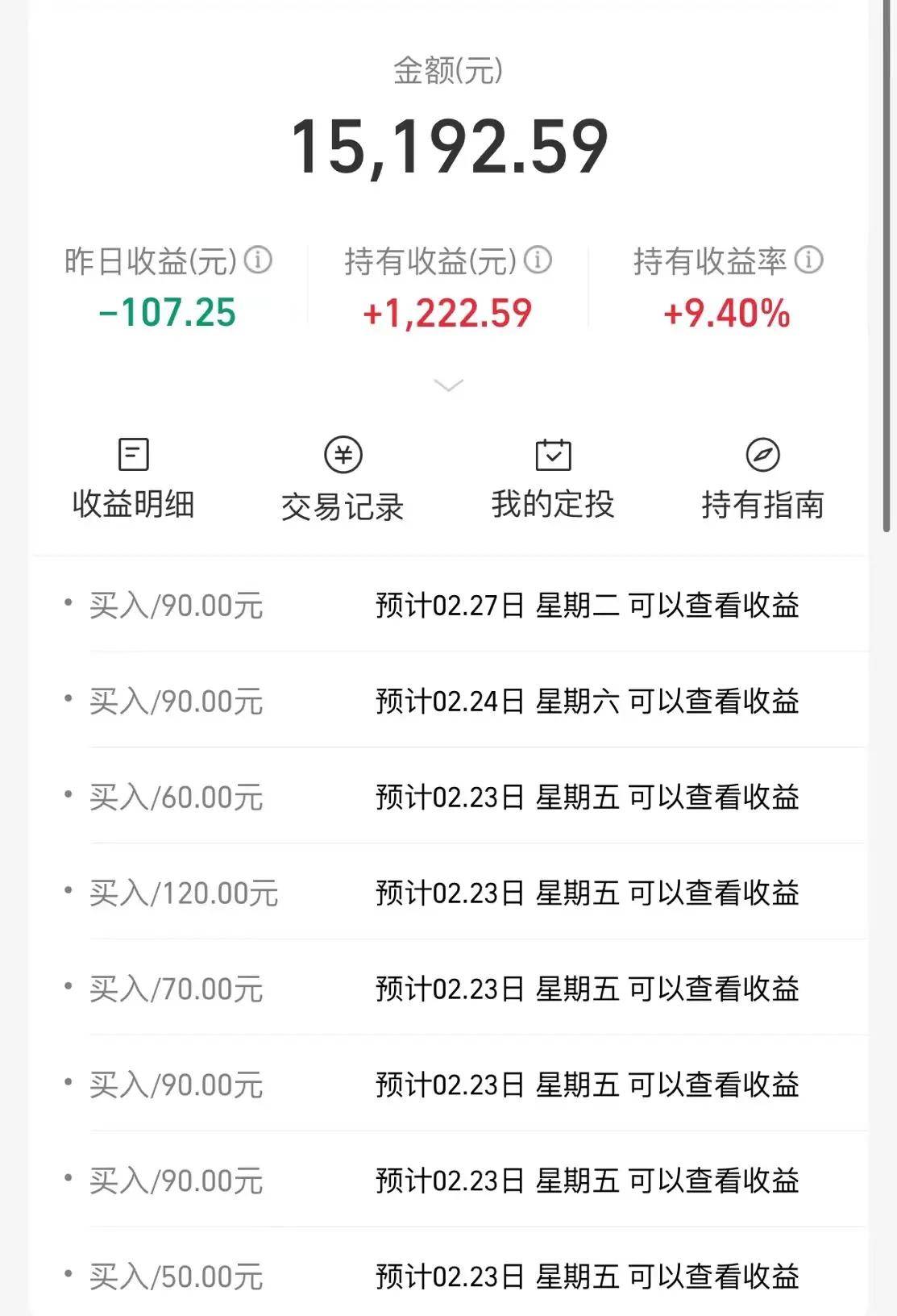Select the 交易记录 transaction record icon

click(x=344, y=456)
